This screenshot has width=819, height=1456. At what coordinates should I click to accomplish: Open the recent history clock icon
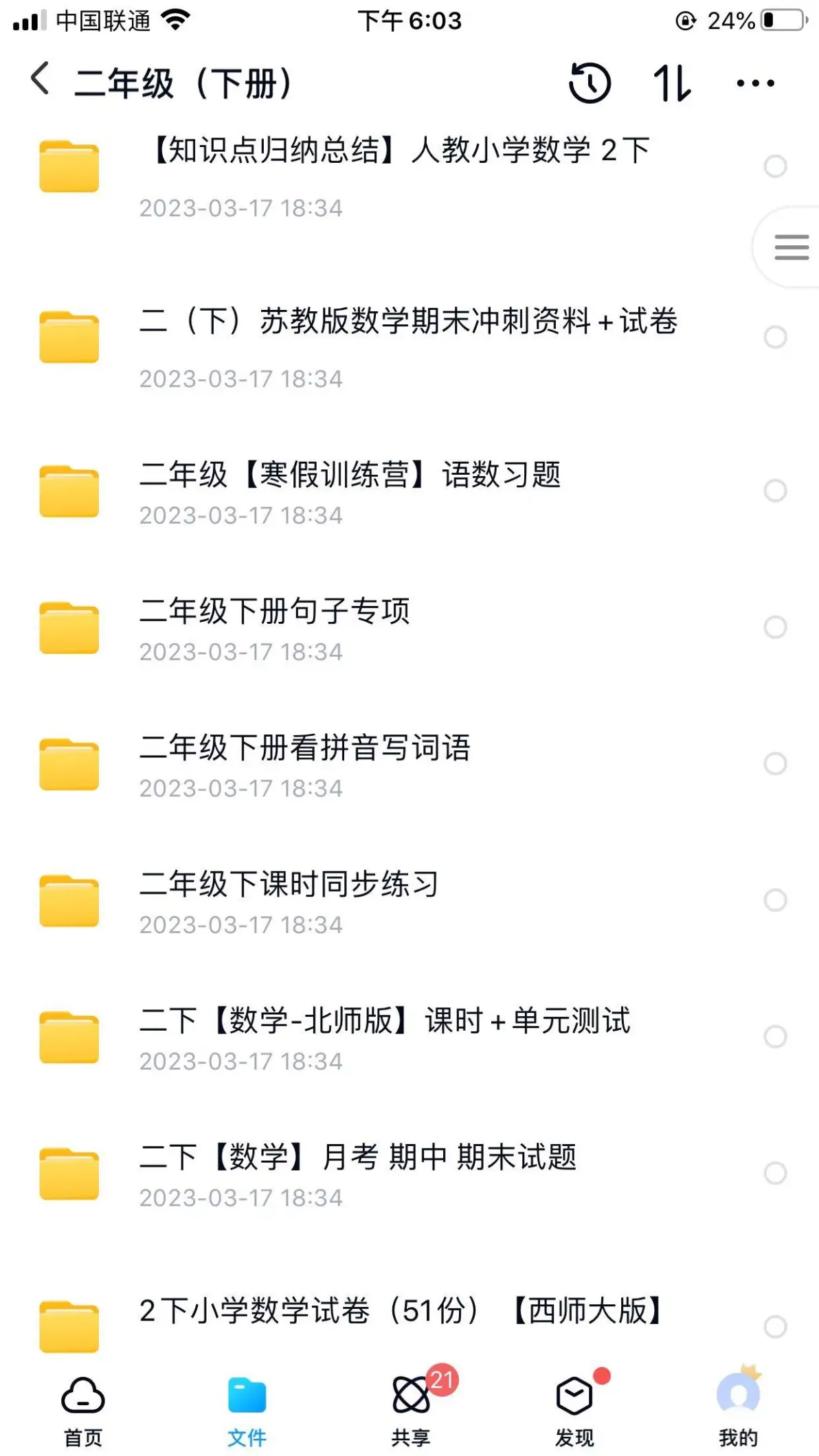590,83
